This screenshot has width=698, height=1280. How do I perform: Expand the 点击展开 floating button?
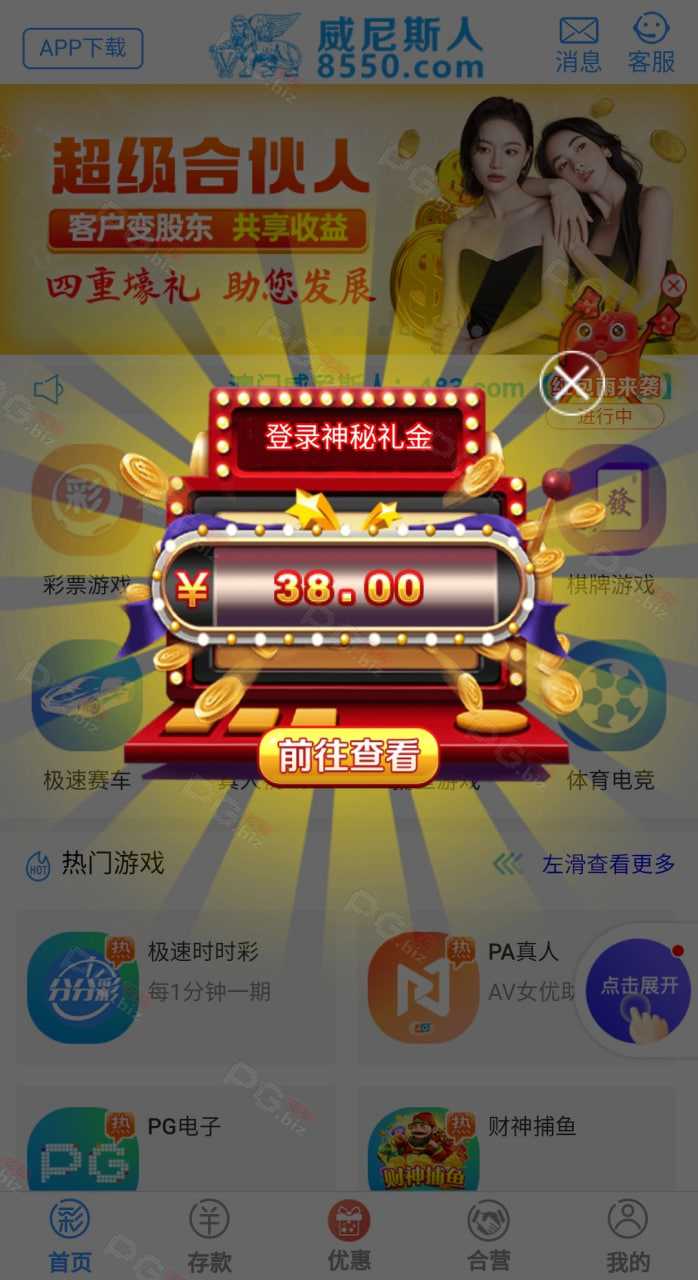(x=637, y=991)
